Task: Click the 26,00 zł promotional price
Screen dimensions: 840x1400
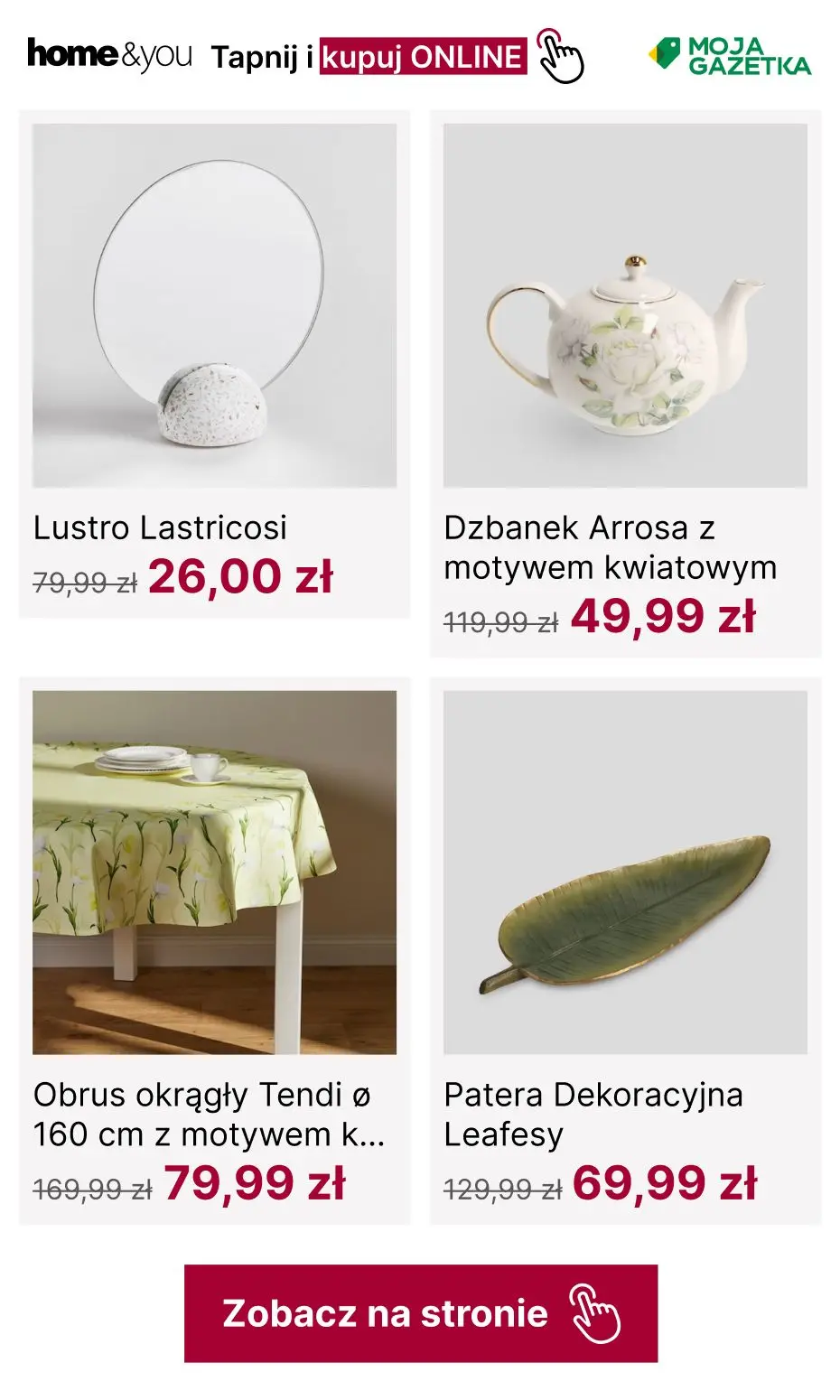Action: pyautogui.click(x=244, y=574)
